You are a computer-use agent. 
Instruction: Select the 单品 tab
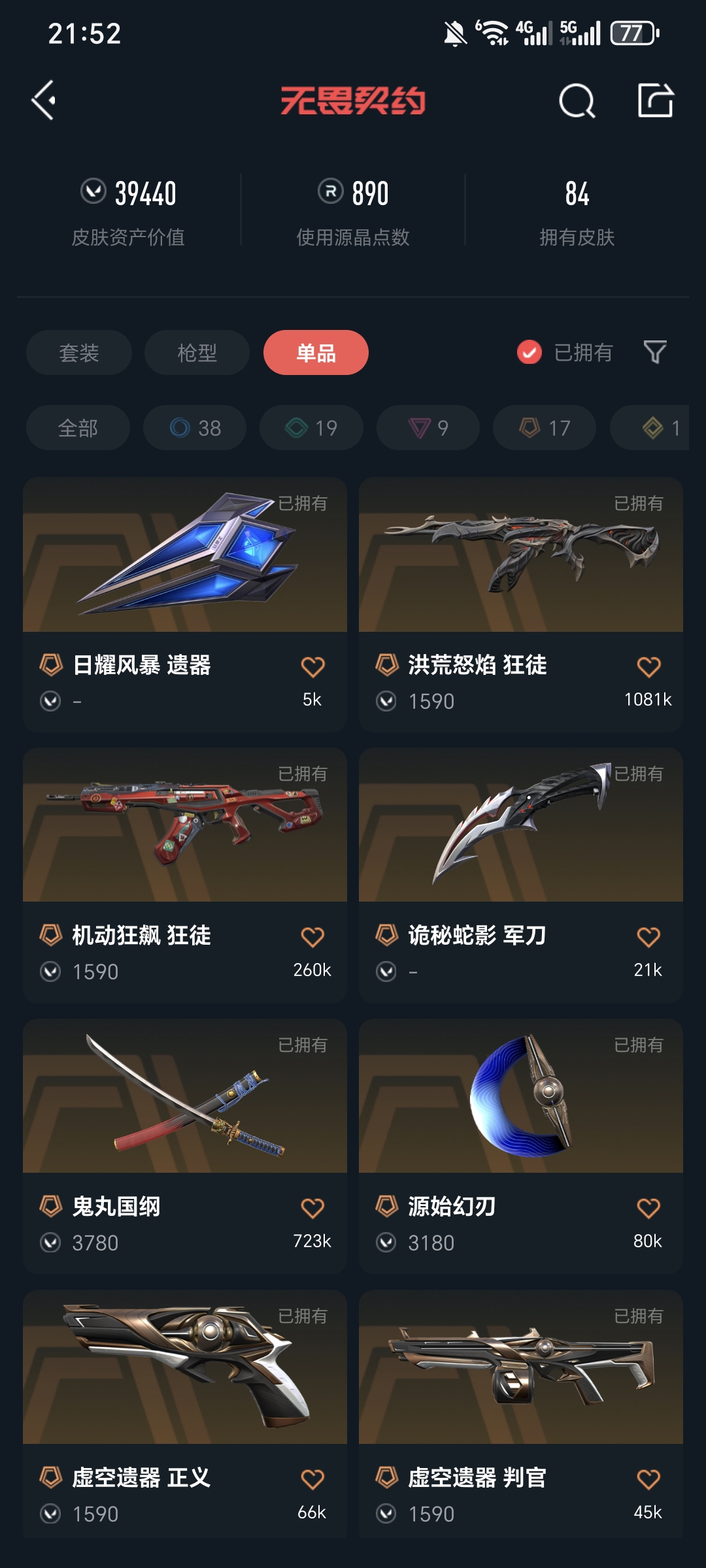coord(314,352)
